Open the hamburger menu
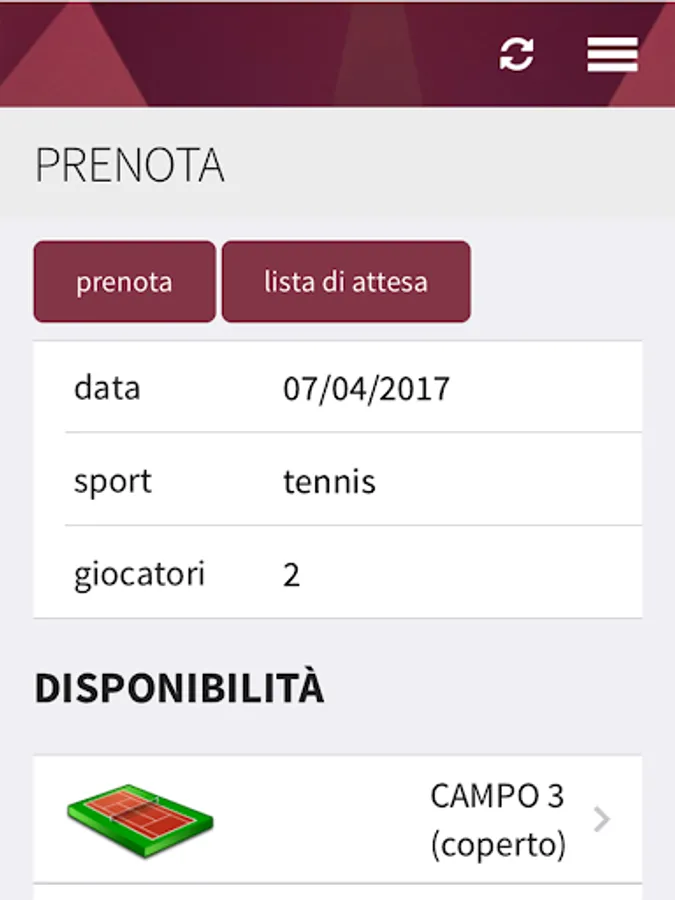Image resolution: width=675 pixels, height=900 pixels. point(612,54)
